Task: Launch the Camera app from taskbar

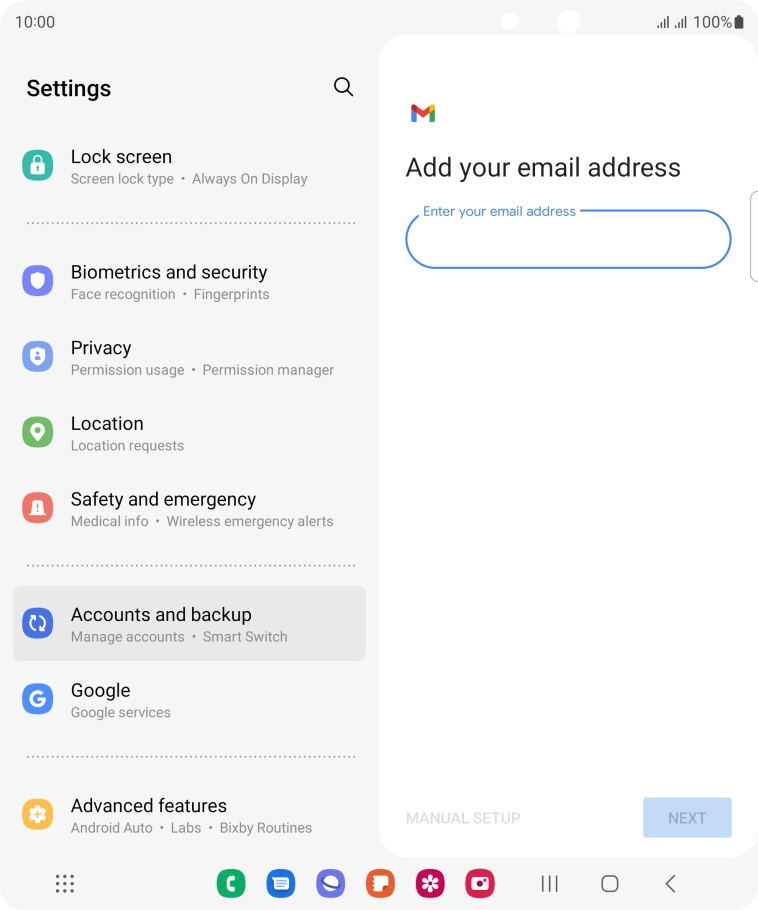Action: (480, 883)
